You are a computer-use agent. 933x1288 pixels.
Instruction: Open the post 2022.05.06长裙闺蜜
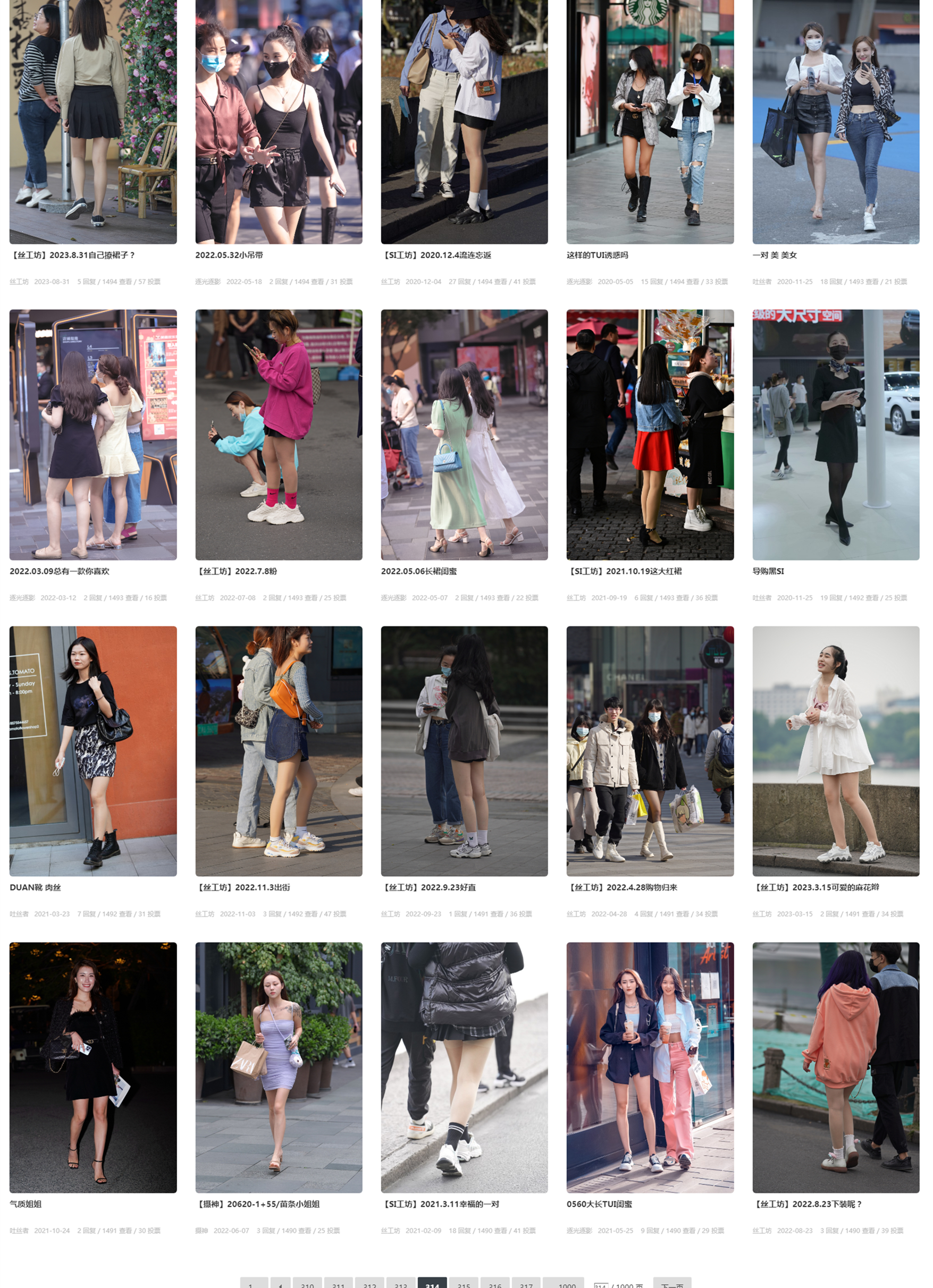click(419, 571)
